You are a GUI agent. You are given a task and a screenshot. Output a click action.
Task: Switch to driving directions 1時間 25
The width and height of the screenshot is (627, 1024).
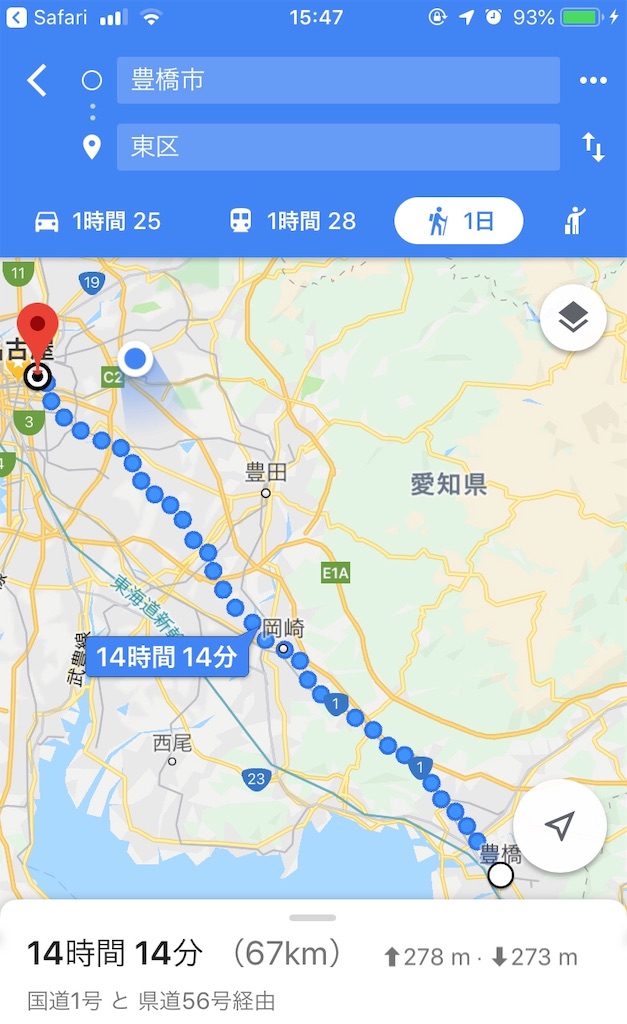click(x=97, y=221)
